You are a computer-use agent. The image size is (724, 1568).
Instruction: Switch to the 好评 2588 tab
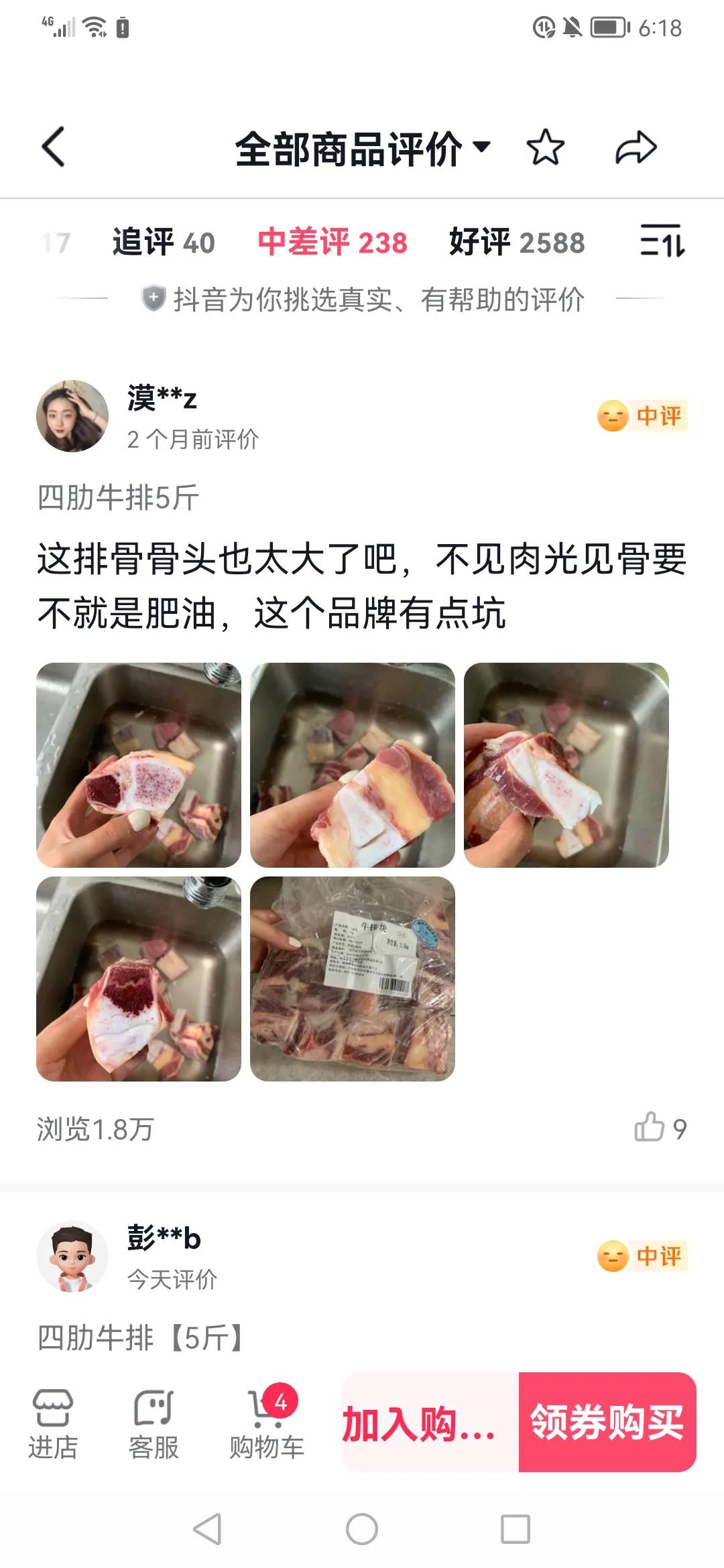click(x=516, y=245)
